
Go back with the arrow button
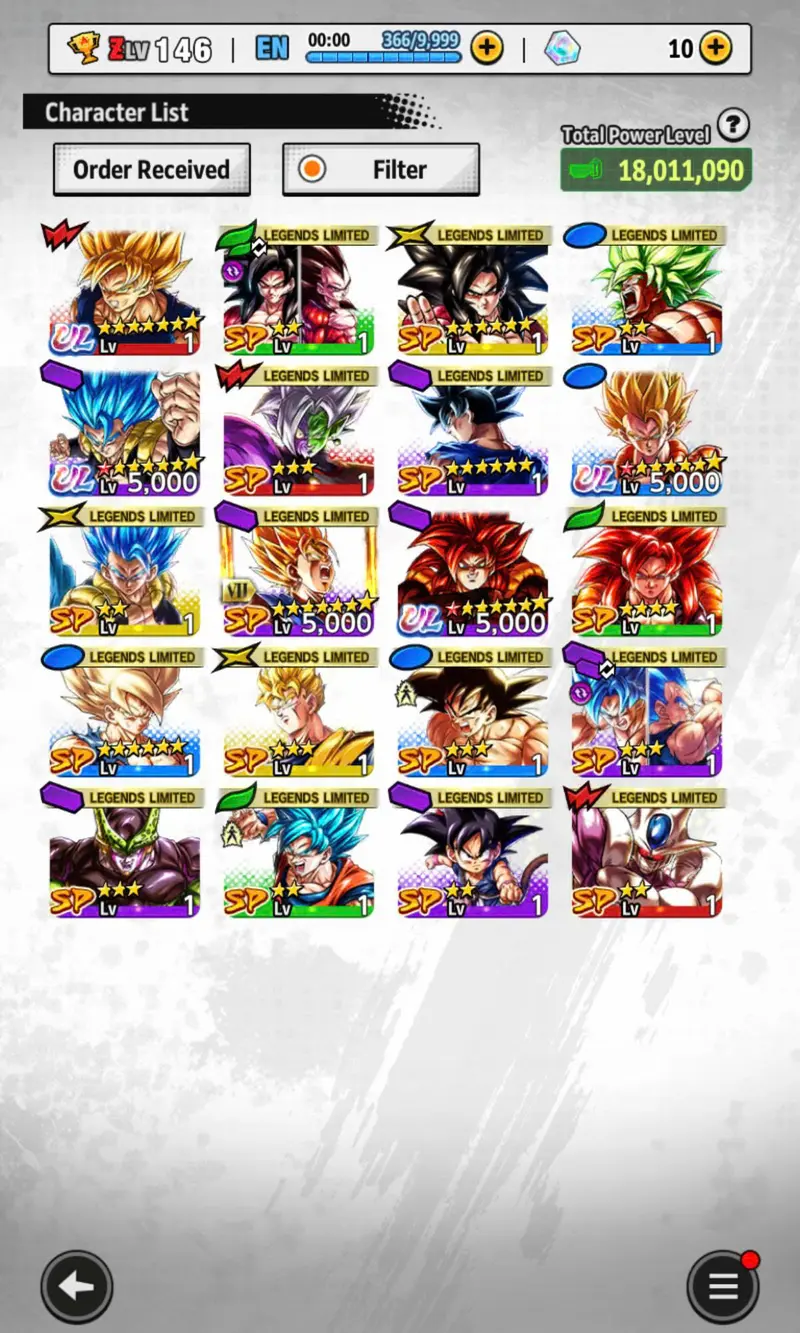[76, 1287]
